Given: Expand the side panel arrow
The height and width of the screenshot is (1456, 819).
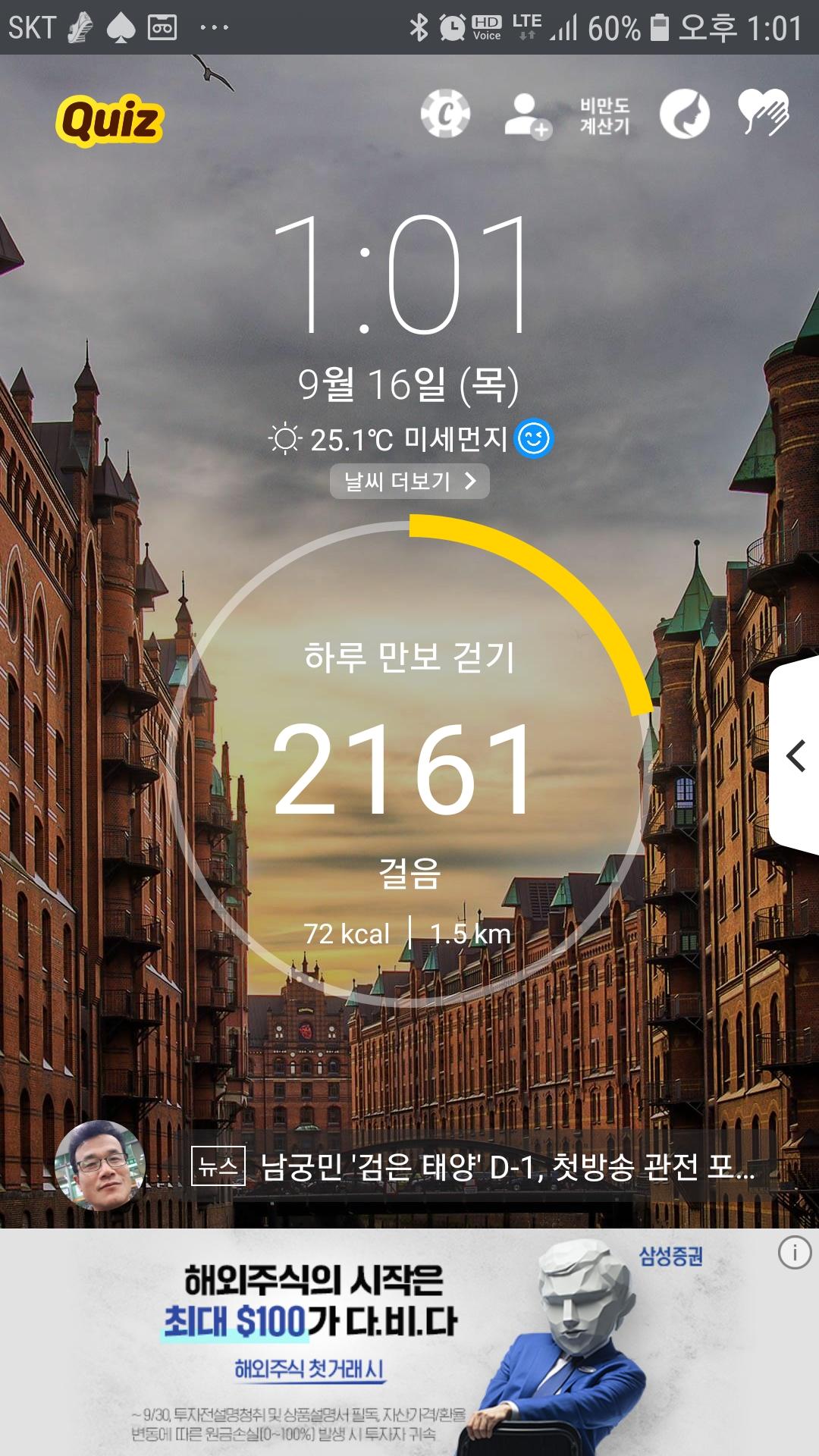Looking at the screenshot, I should pyautogui.click(x=795, y=756).
